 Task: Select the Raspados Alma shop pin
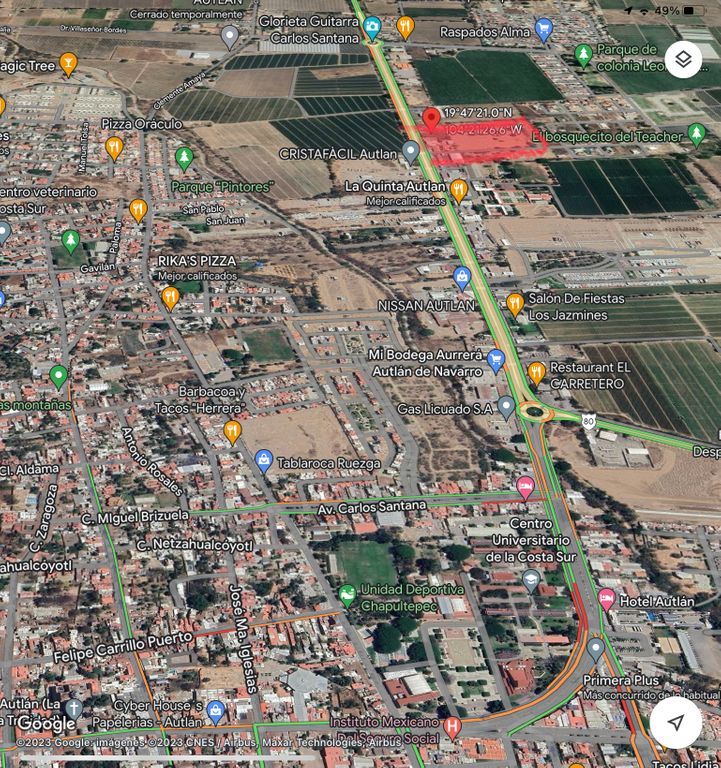tap(544, 29)
